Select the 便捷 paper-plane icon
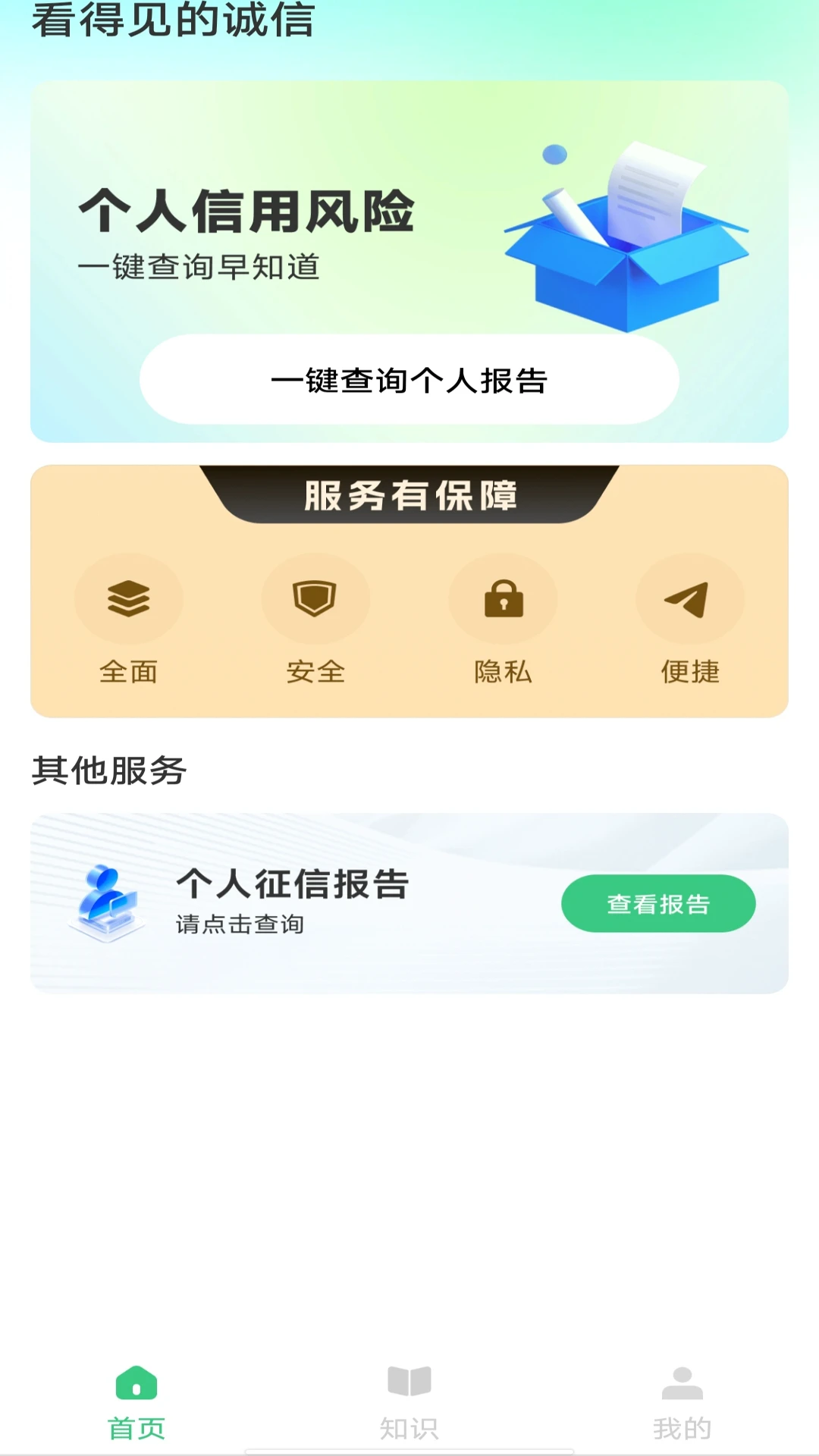 689,599
